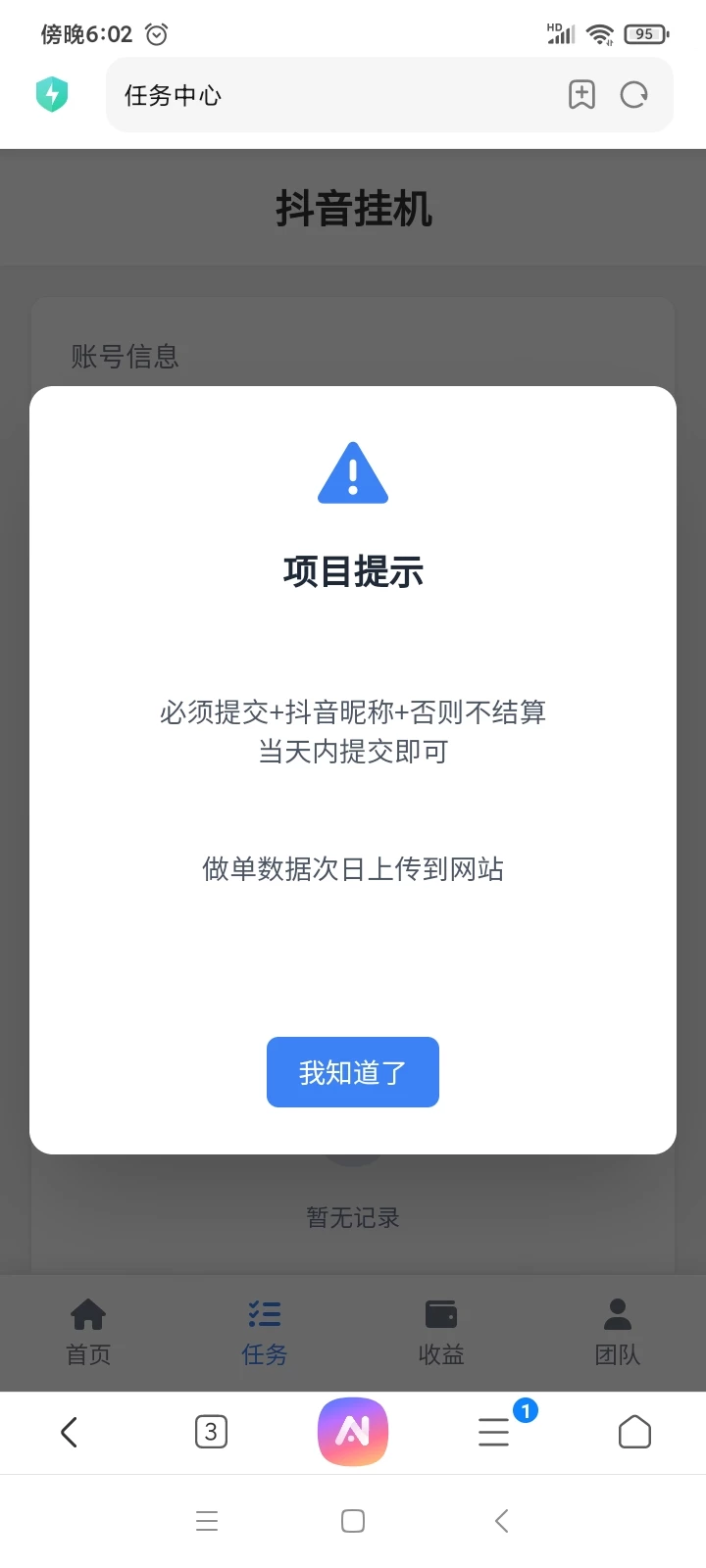Tap the blue warning triangle in the dialog
The image size is (706, 1568).
click(352, 471)
